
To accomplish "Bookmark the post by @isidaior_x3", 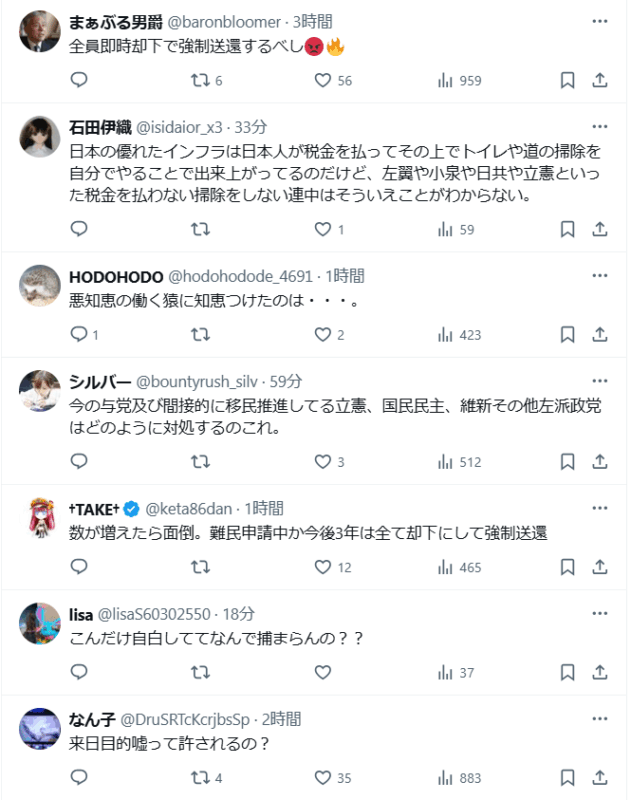I will 567,229.
